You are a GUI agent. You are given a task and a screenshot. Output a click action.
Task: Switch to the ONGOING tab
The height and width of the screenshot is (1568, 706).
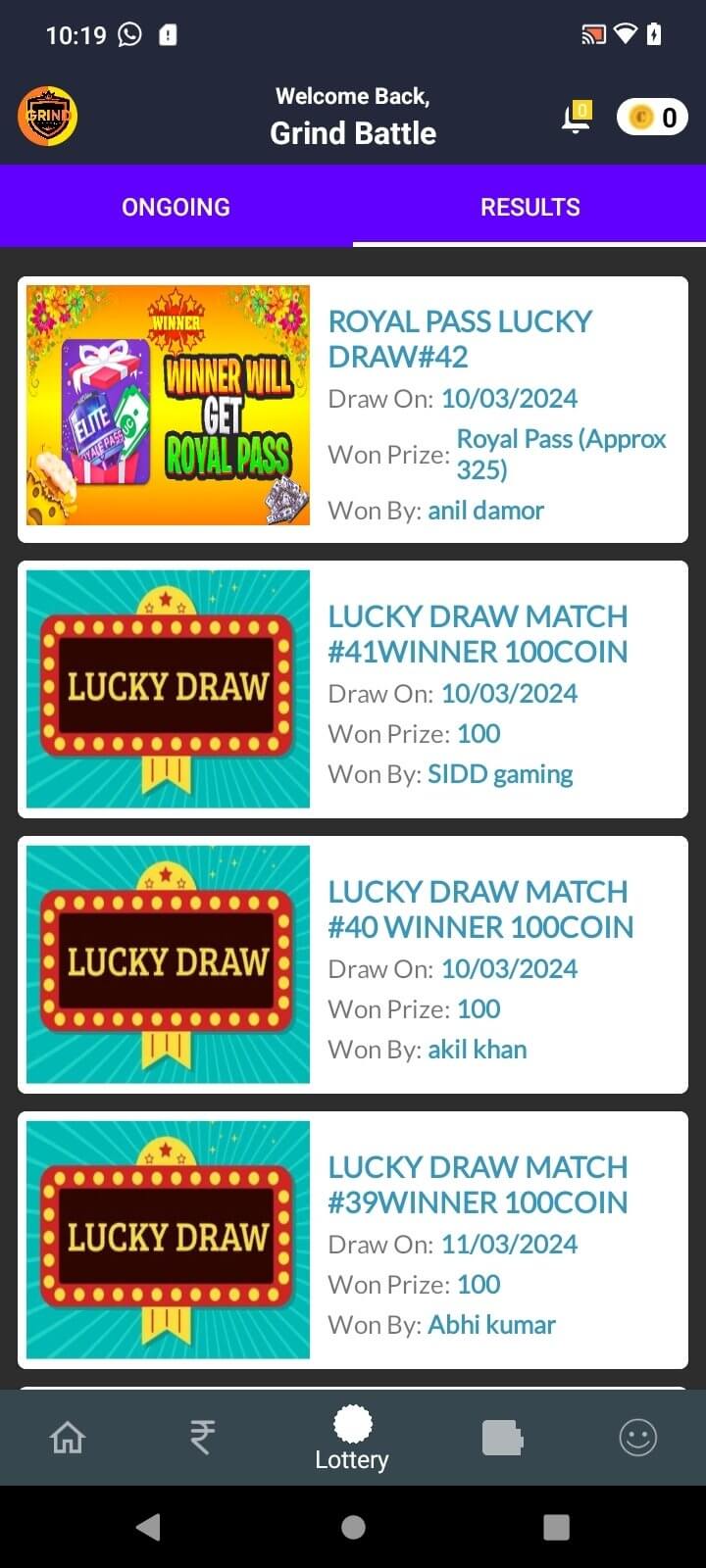(x=176, y=207)
